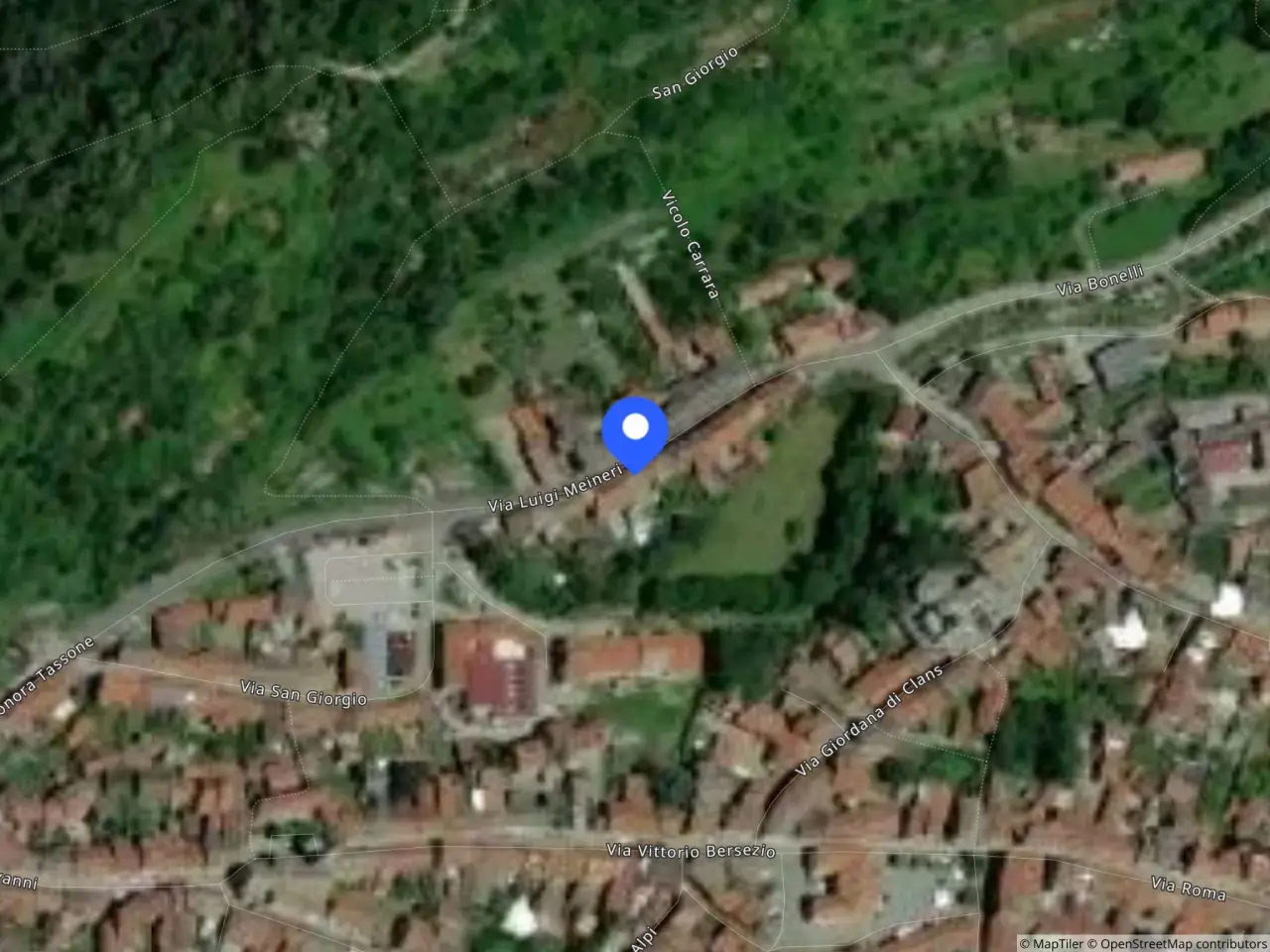Open the OpenStreetMap contributors link
The image size is (1270, 952).
1178,943
